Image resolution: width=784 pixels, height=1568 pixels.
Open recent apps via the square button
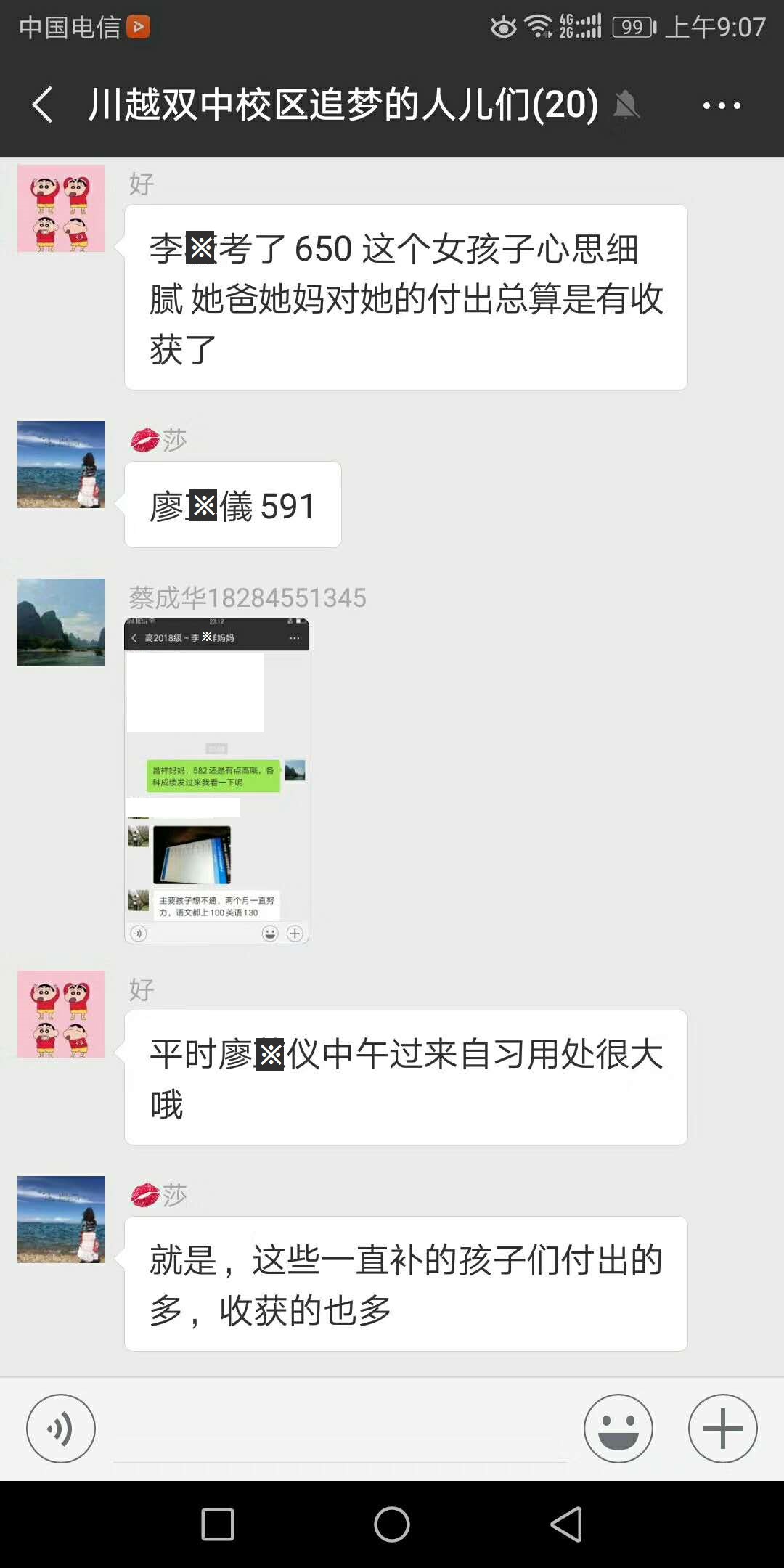(217, 1524)
